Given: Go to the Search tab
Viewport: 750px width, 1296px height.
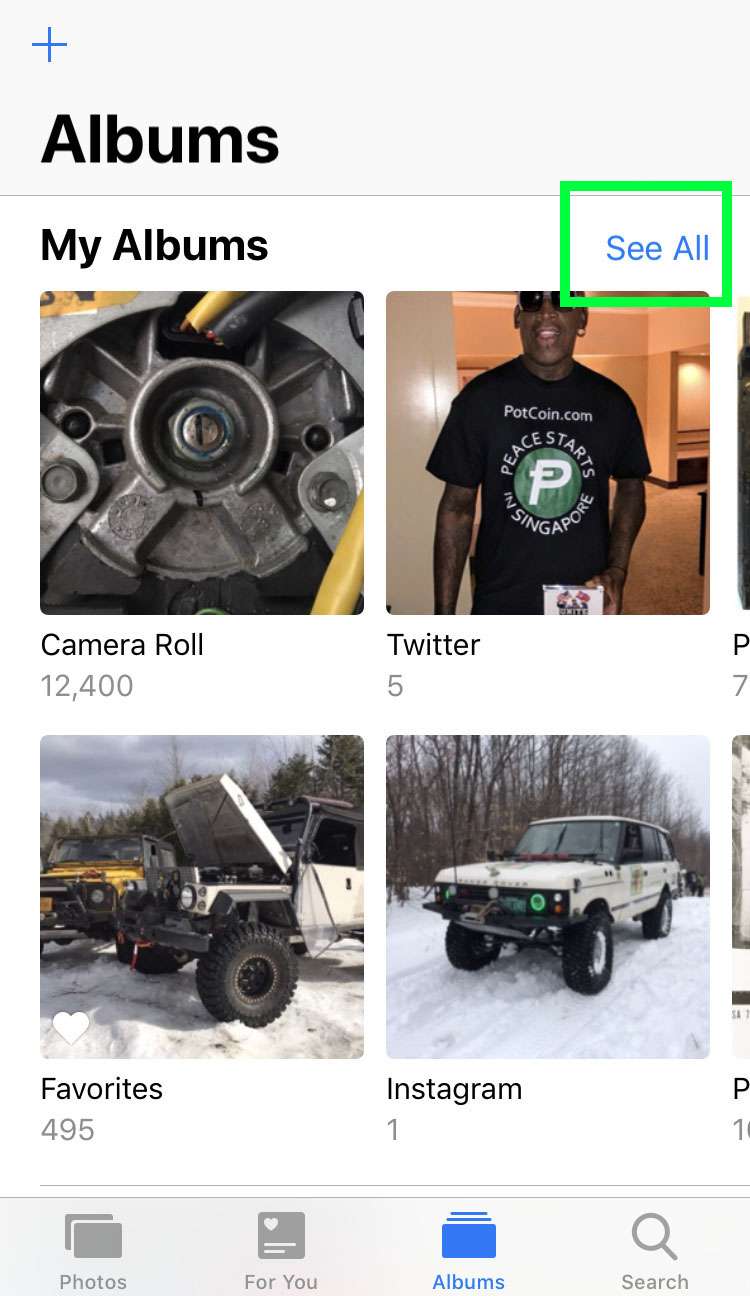Looking at the screenshot, I should (655, 1250).
